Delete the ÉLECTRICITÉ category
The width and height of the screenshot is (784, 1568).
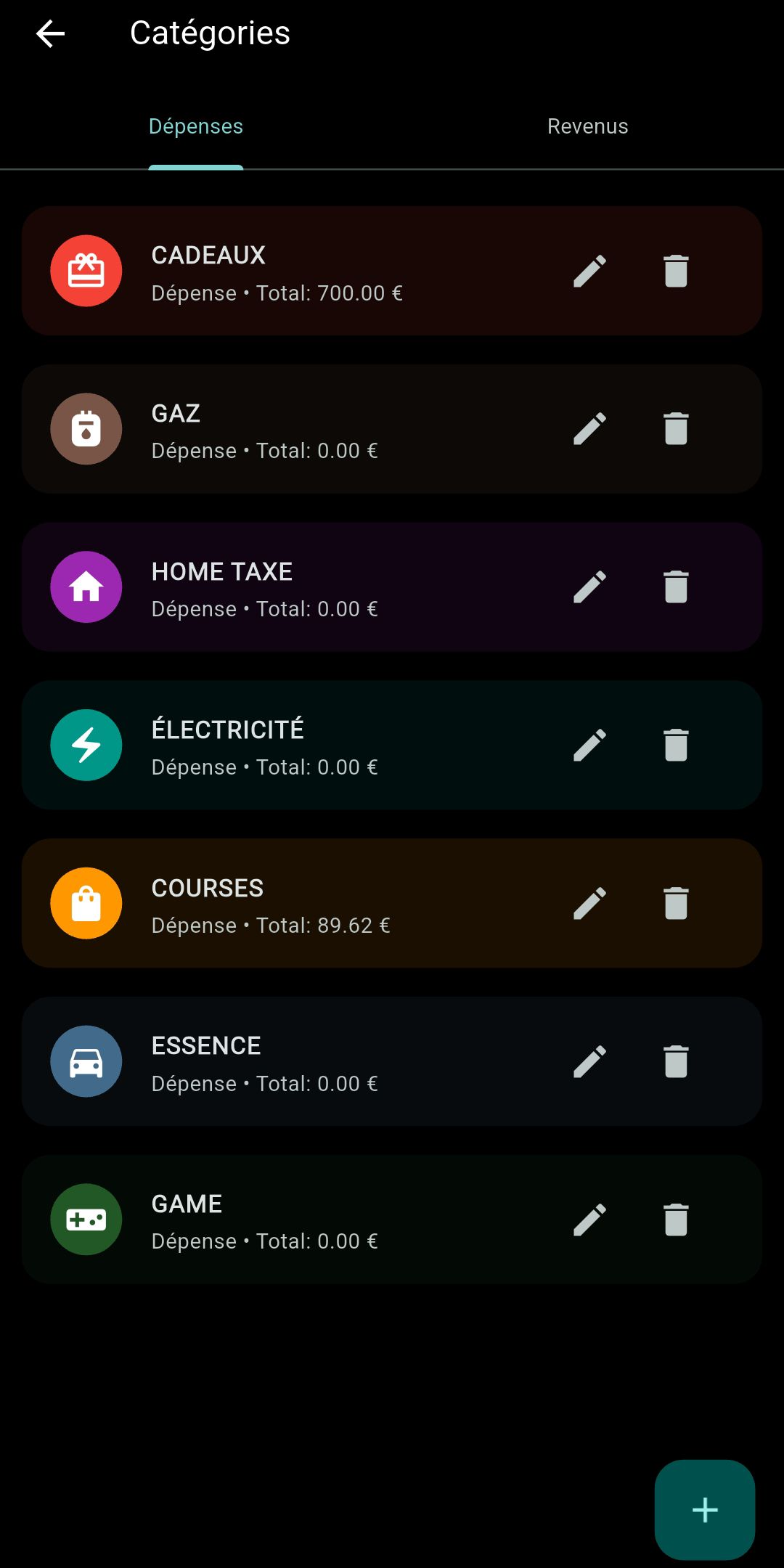tap(676, 745)
